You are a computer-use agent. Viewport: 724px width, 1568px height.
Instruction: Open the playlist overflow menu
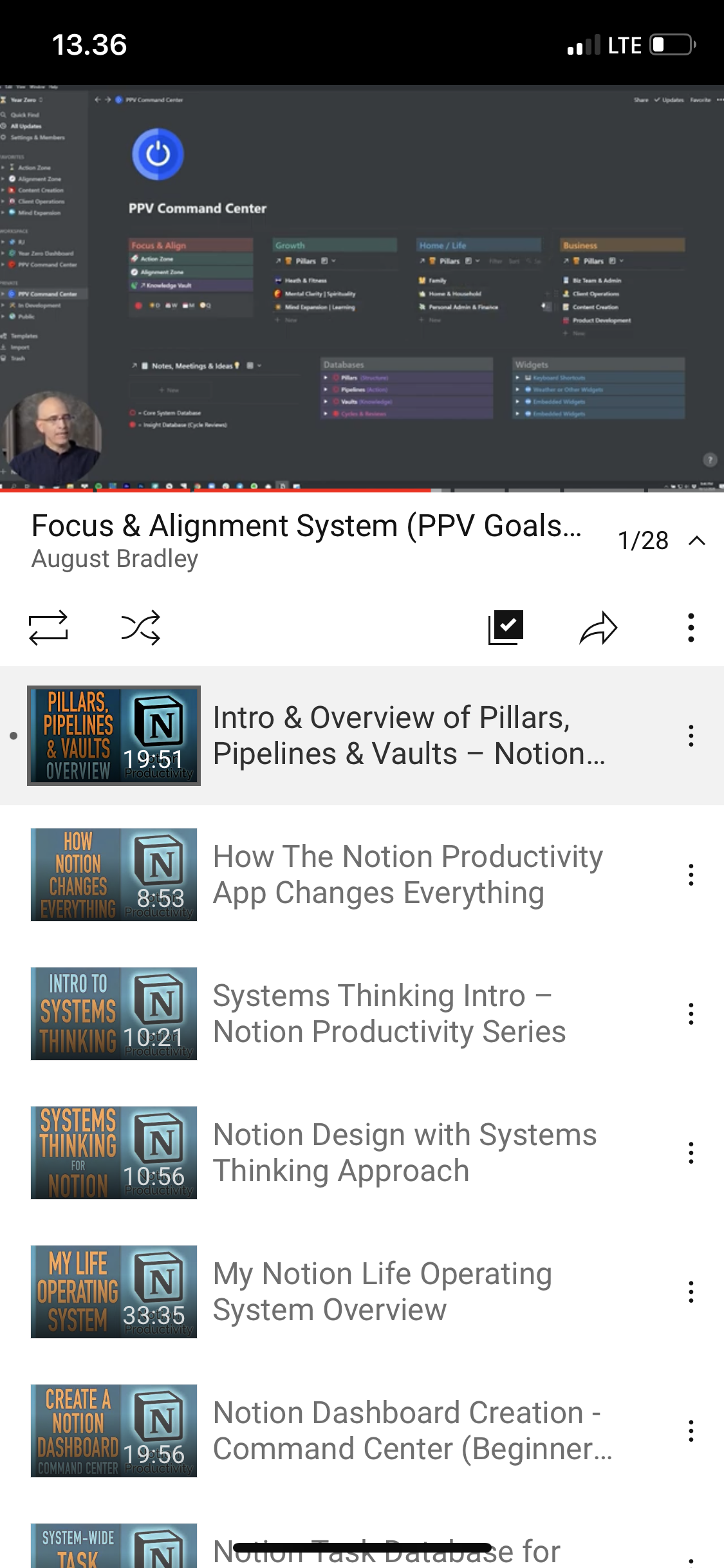click(691, 628)
